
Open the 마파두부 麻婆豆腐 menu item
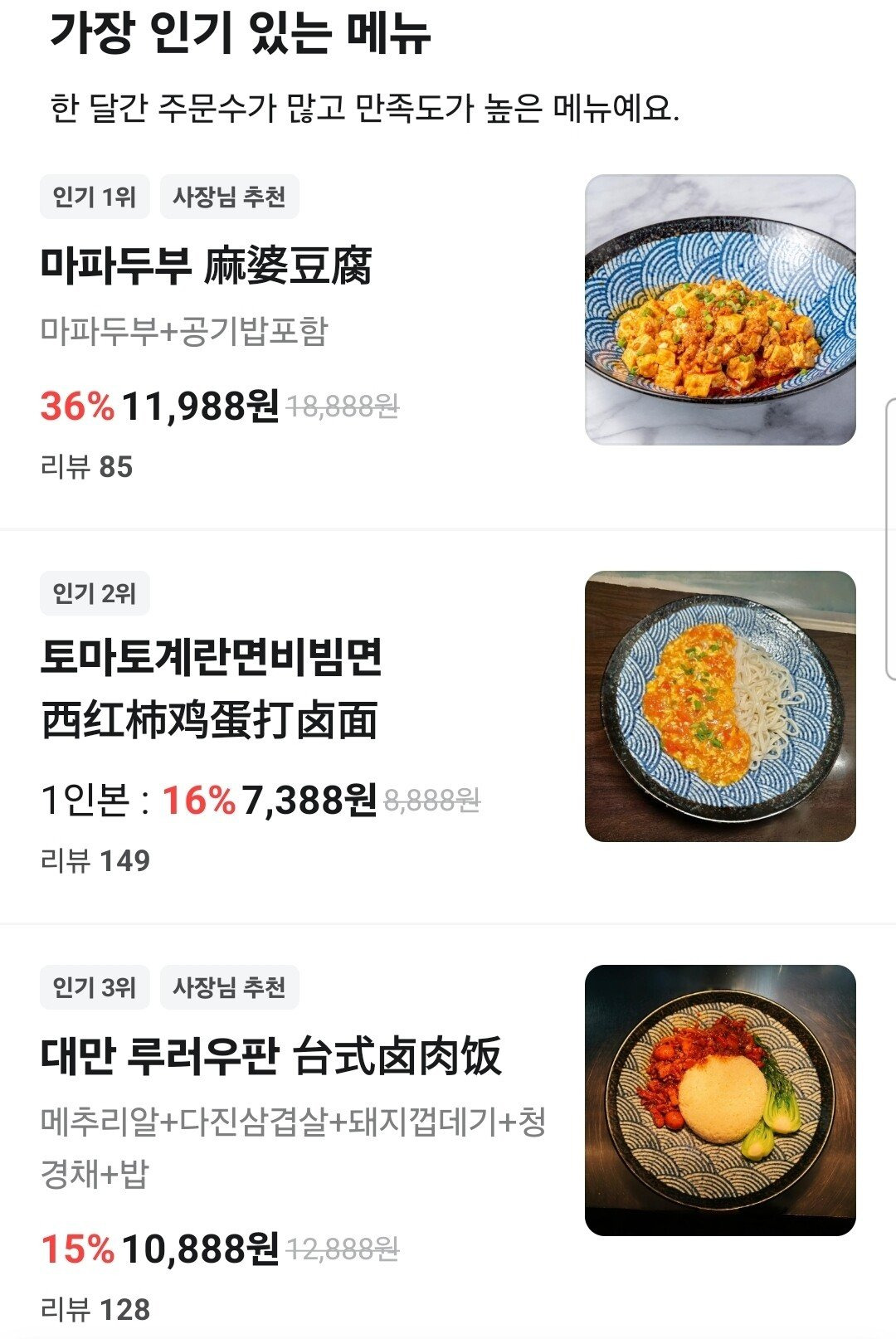tap(207, 266)
